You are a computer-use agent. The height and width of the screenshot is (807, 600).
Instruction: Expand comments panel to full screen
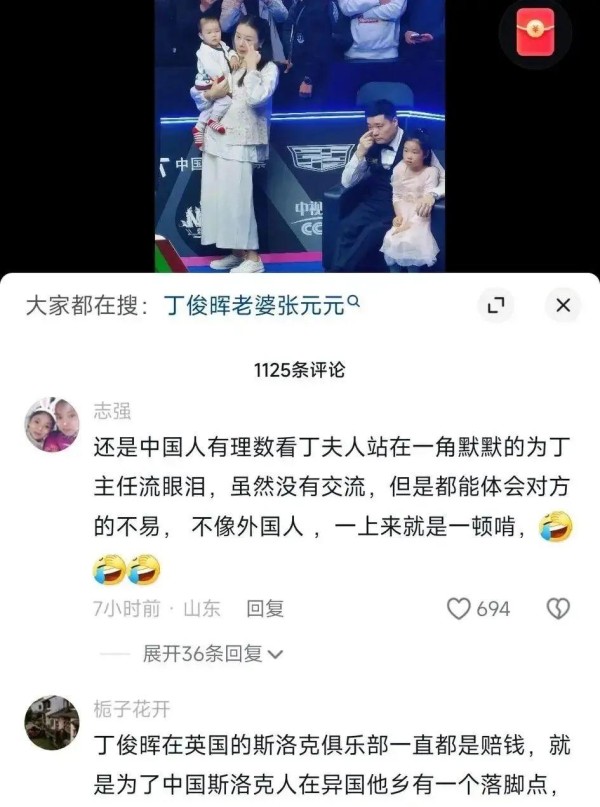point(495,305)
